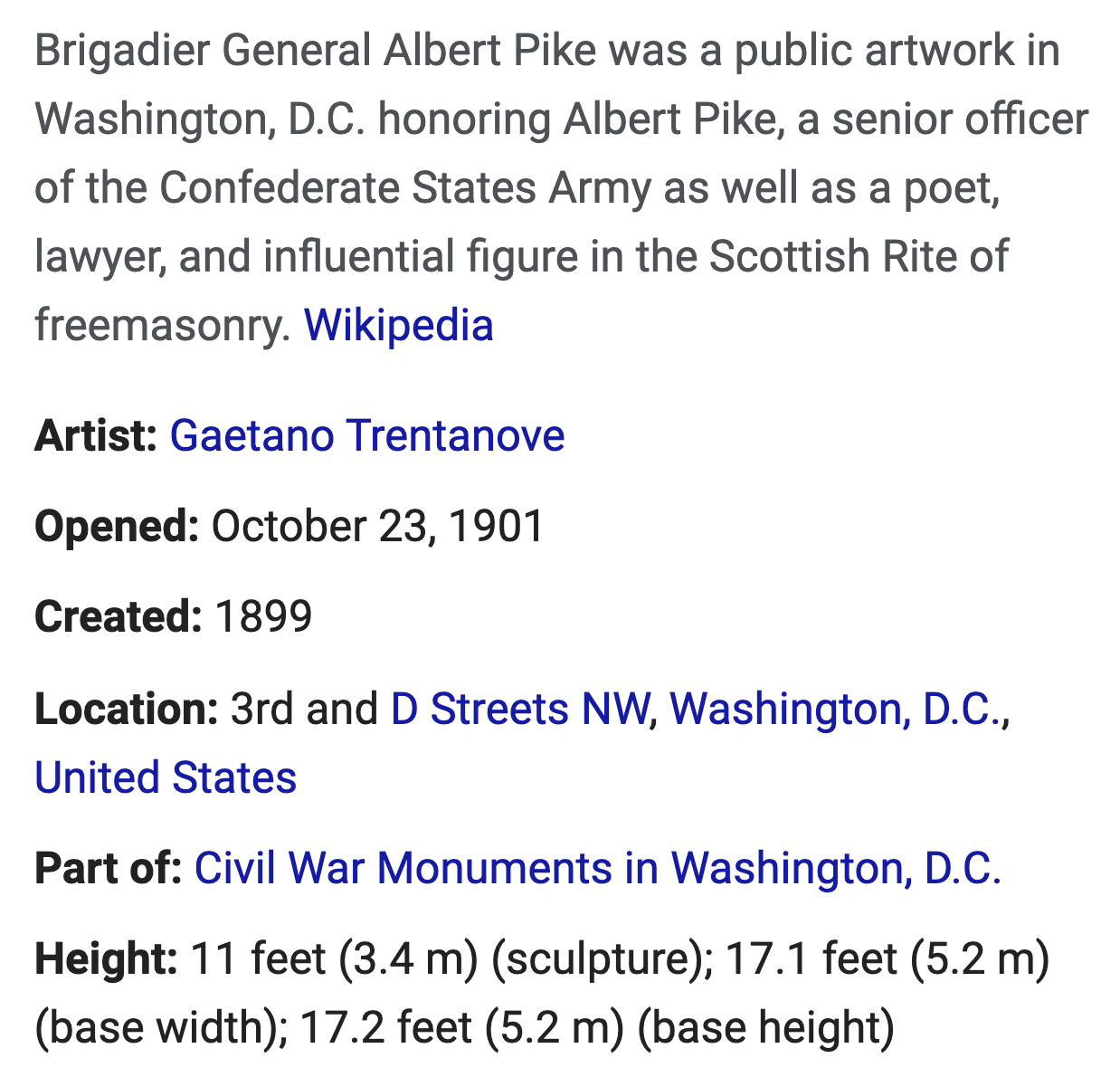Viewport: 1120px width, 1077px height.
Task: Tap the United States link
Action: click(x=166, y=777)
